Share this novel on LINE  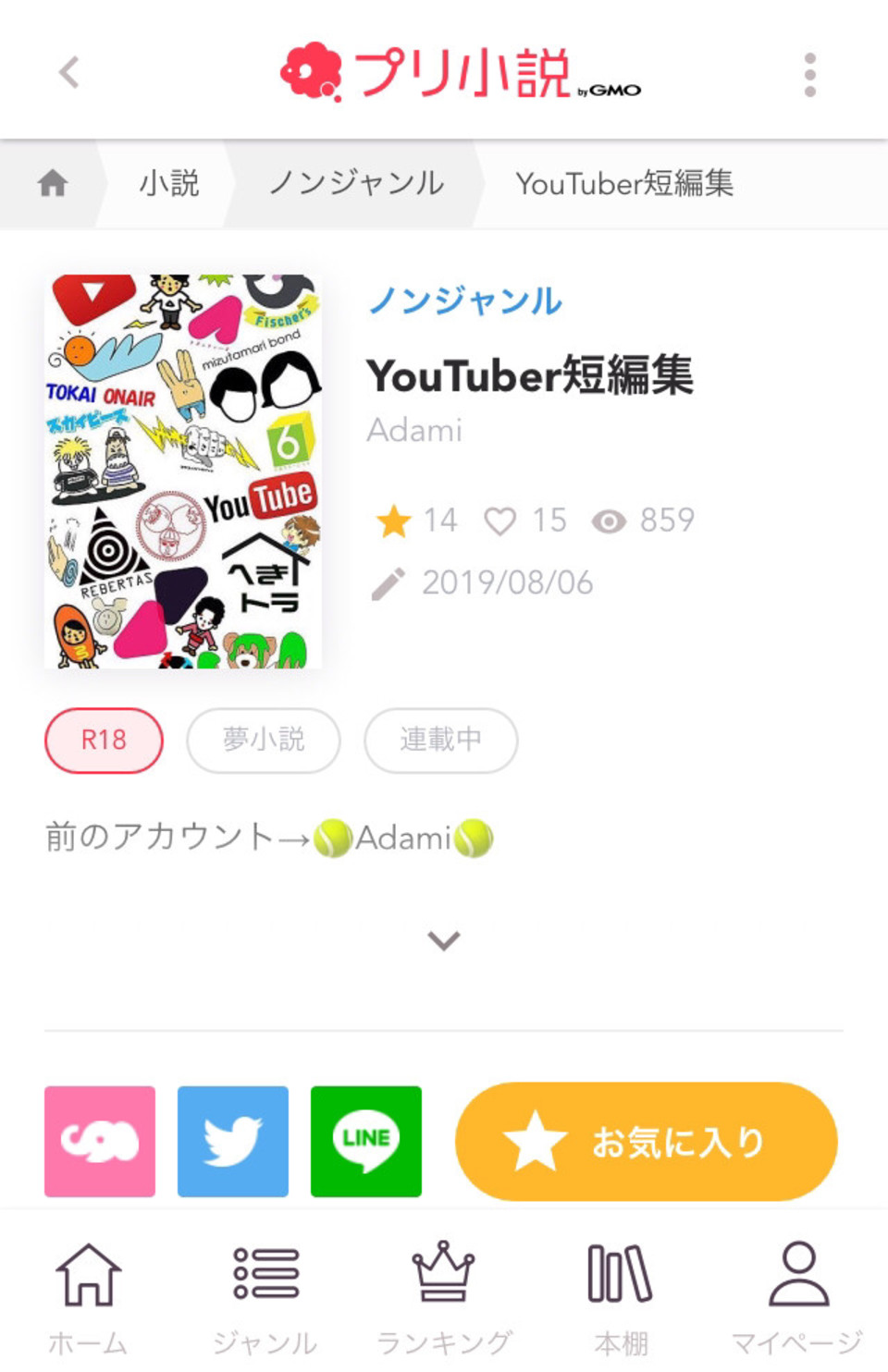366,1141
